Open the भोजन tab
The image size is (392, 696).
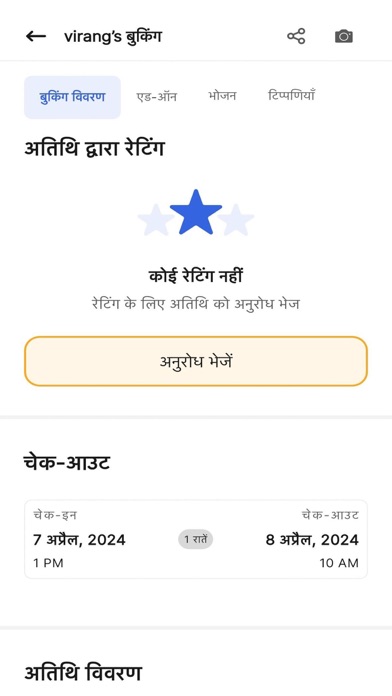[x=222, y=96]
